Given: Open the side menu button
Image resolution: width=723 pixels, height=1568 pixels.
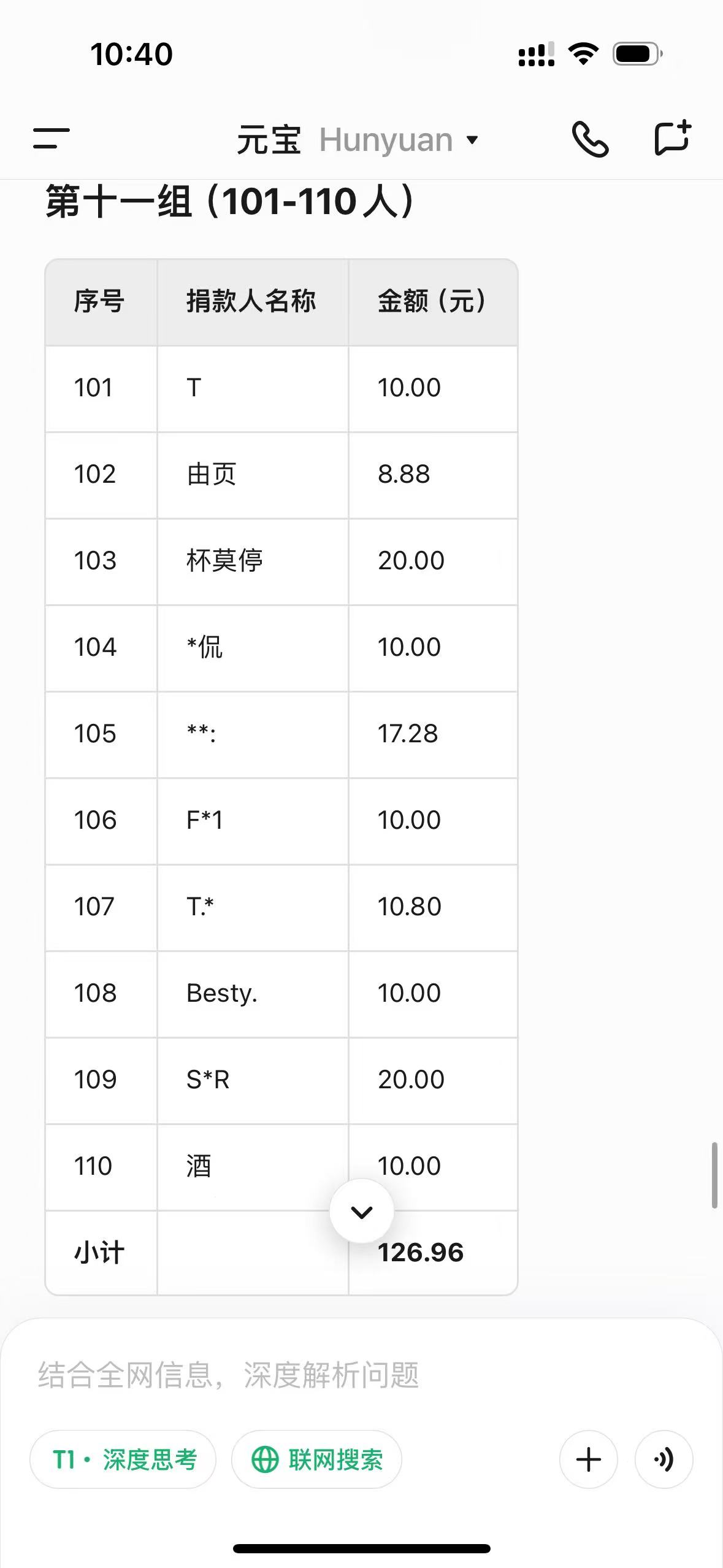Looking at the screenshot, I should coord(52,139).
